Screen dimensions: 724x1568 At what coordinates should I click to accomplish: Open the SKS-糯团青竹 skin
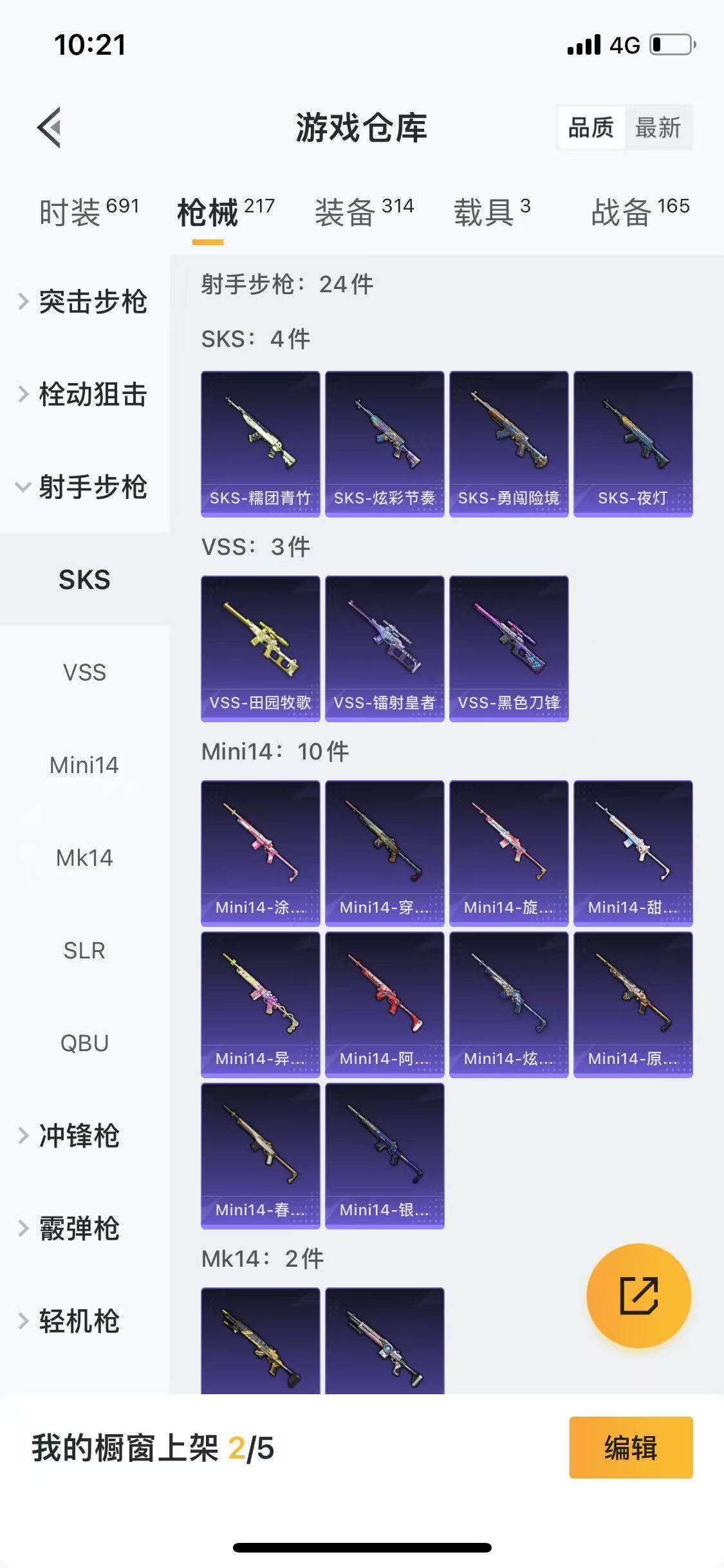pyautogui.click(x=260, y=443)
